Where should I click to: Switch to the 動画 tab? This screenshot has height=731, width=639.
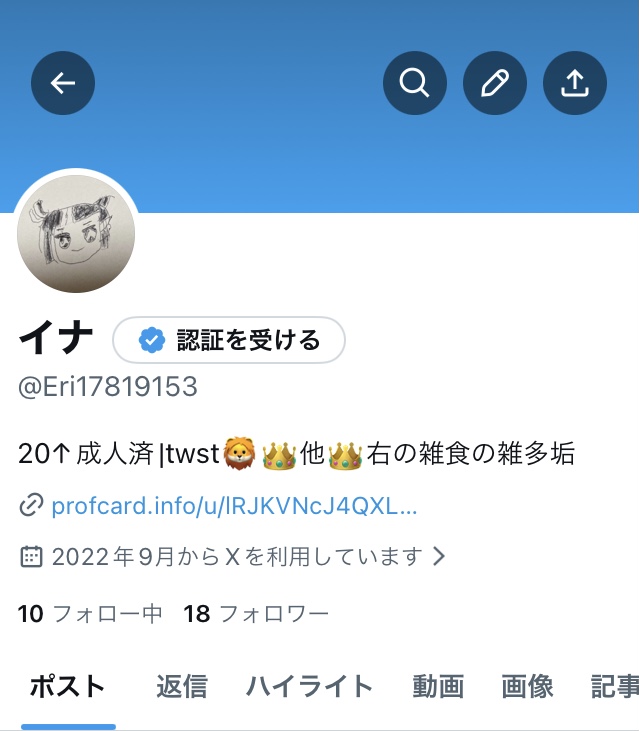[x=438, y=686]
